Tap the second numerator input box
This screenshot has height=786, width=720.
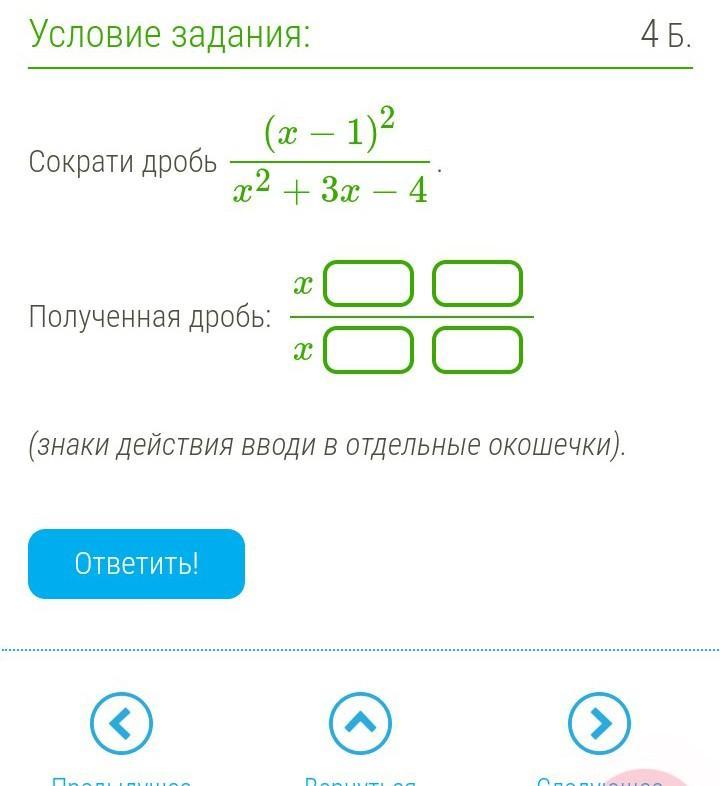(x=477, y=284)
